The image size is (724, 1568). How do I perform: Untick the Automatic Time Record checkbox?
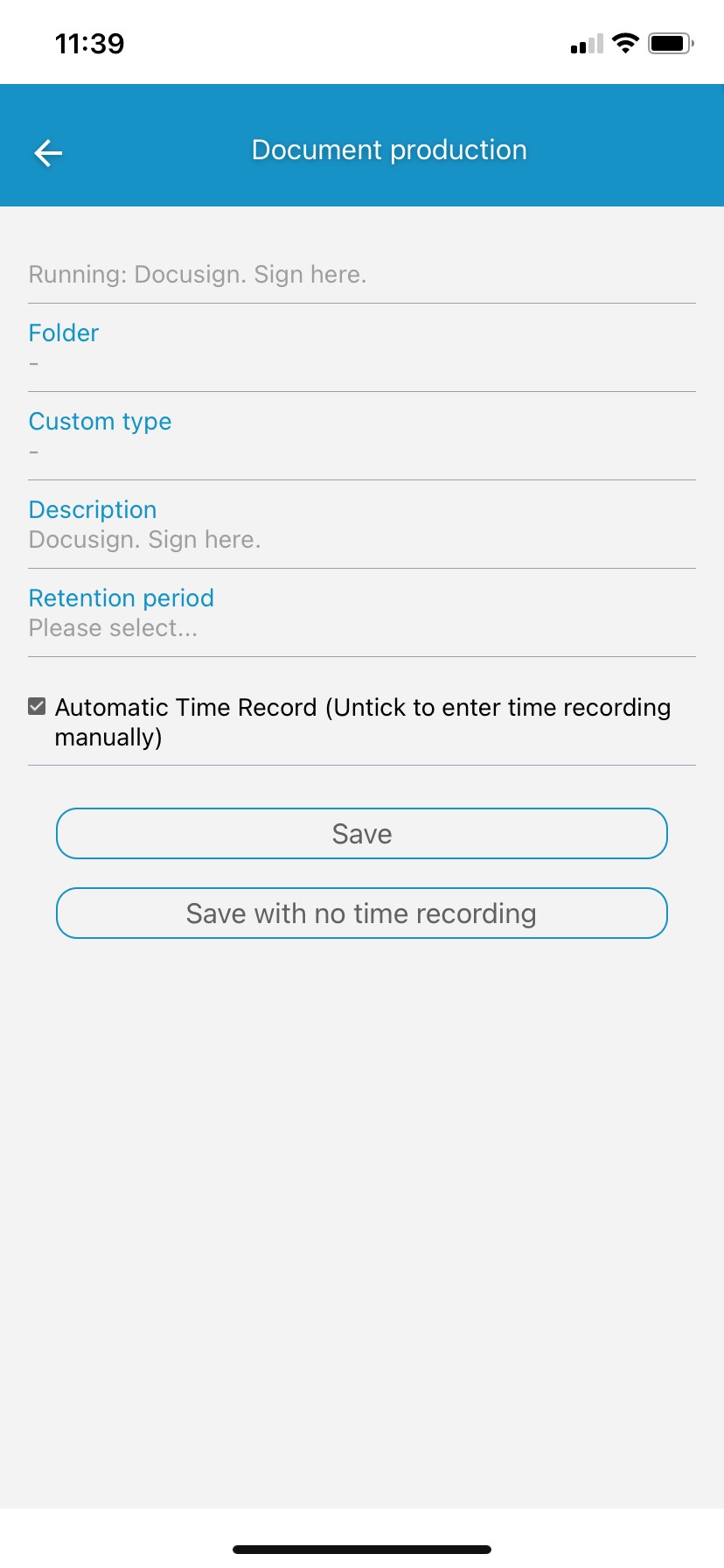(36, 705)
